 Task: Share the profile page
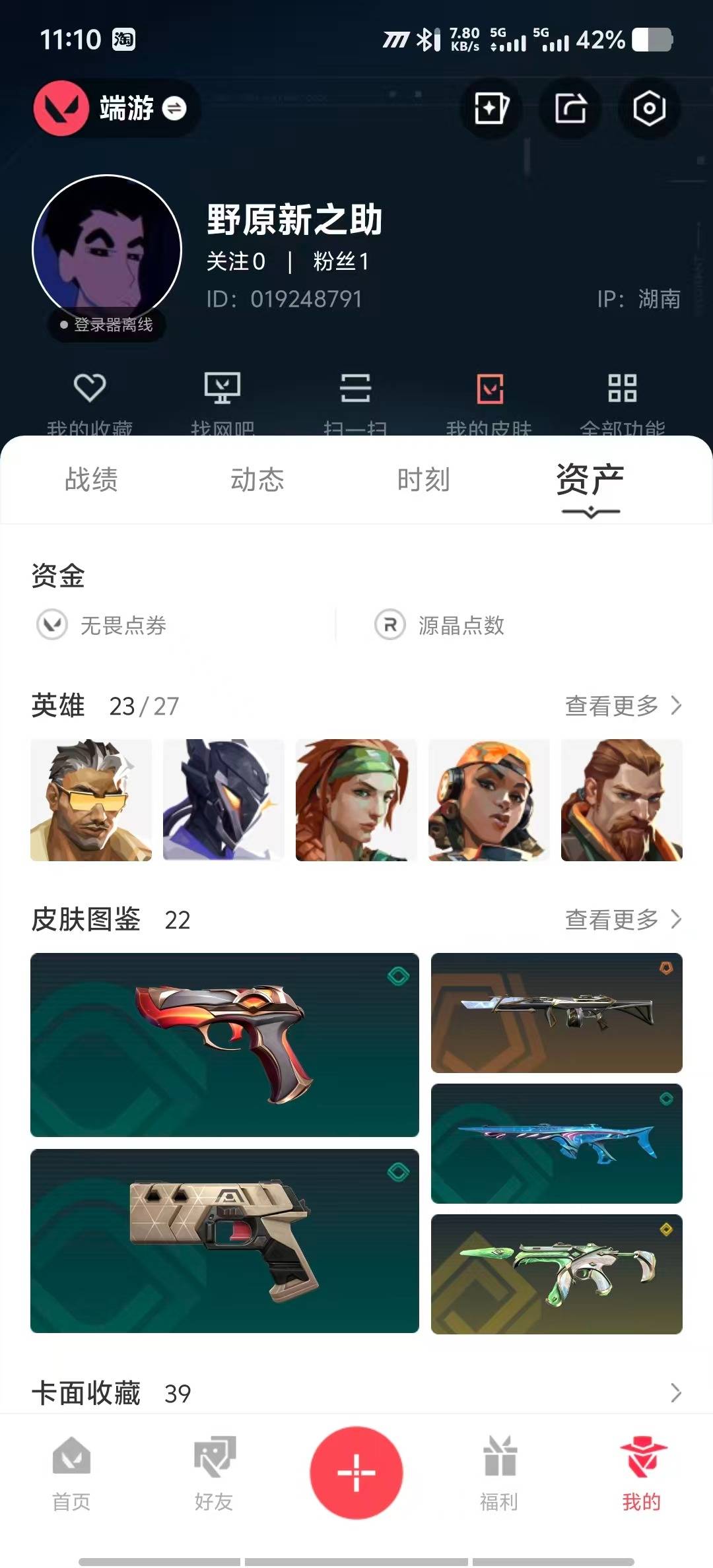(570, 108)
